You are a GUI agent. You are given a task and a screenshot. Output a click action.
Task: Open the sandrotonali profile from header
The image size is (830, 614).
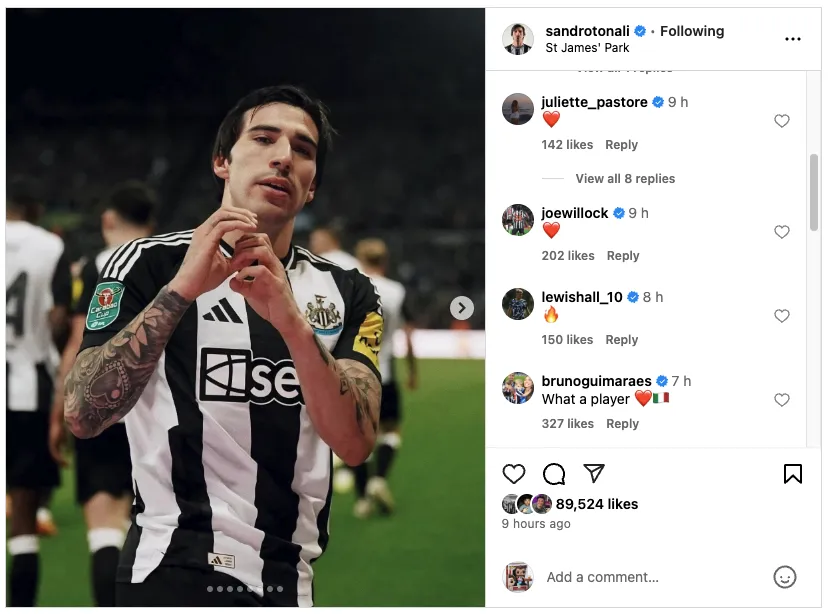588,31
